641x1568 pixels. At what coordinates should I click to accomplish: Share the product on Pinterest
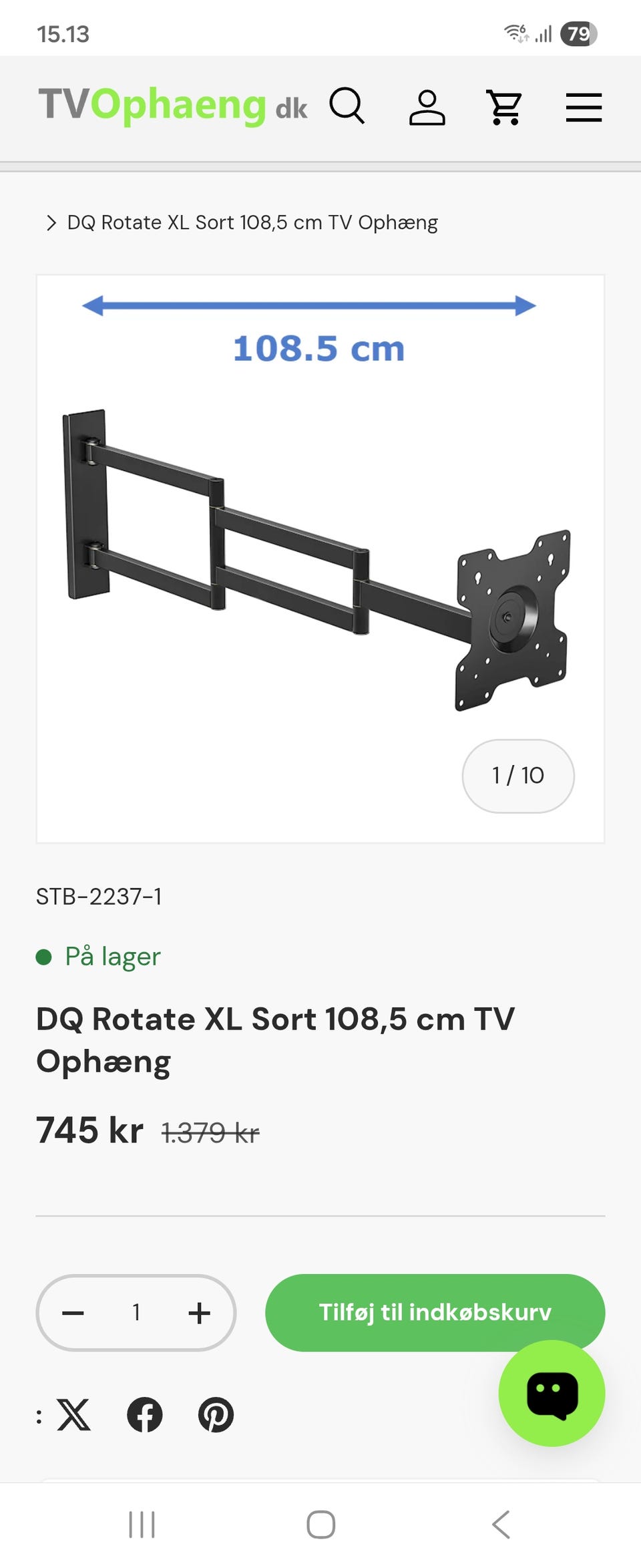[216, 1414]
